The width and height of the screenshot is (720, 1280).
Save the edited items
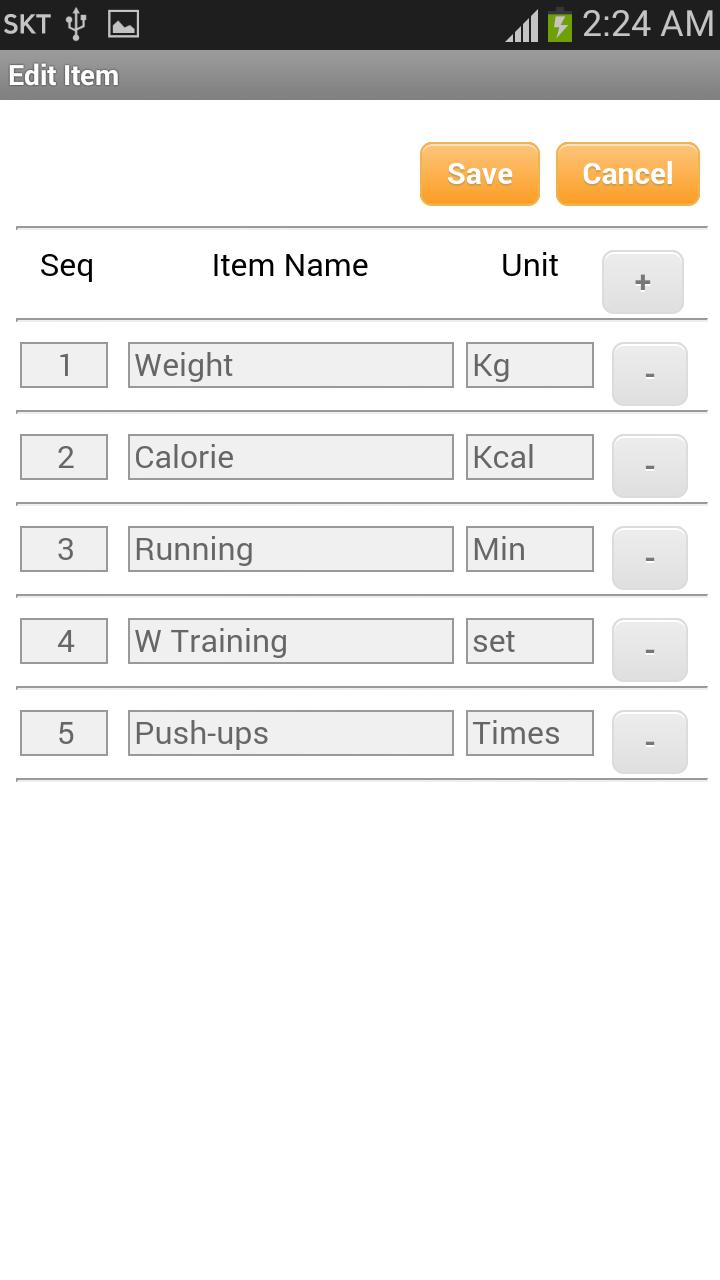click(x=479, y=174)
